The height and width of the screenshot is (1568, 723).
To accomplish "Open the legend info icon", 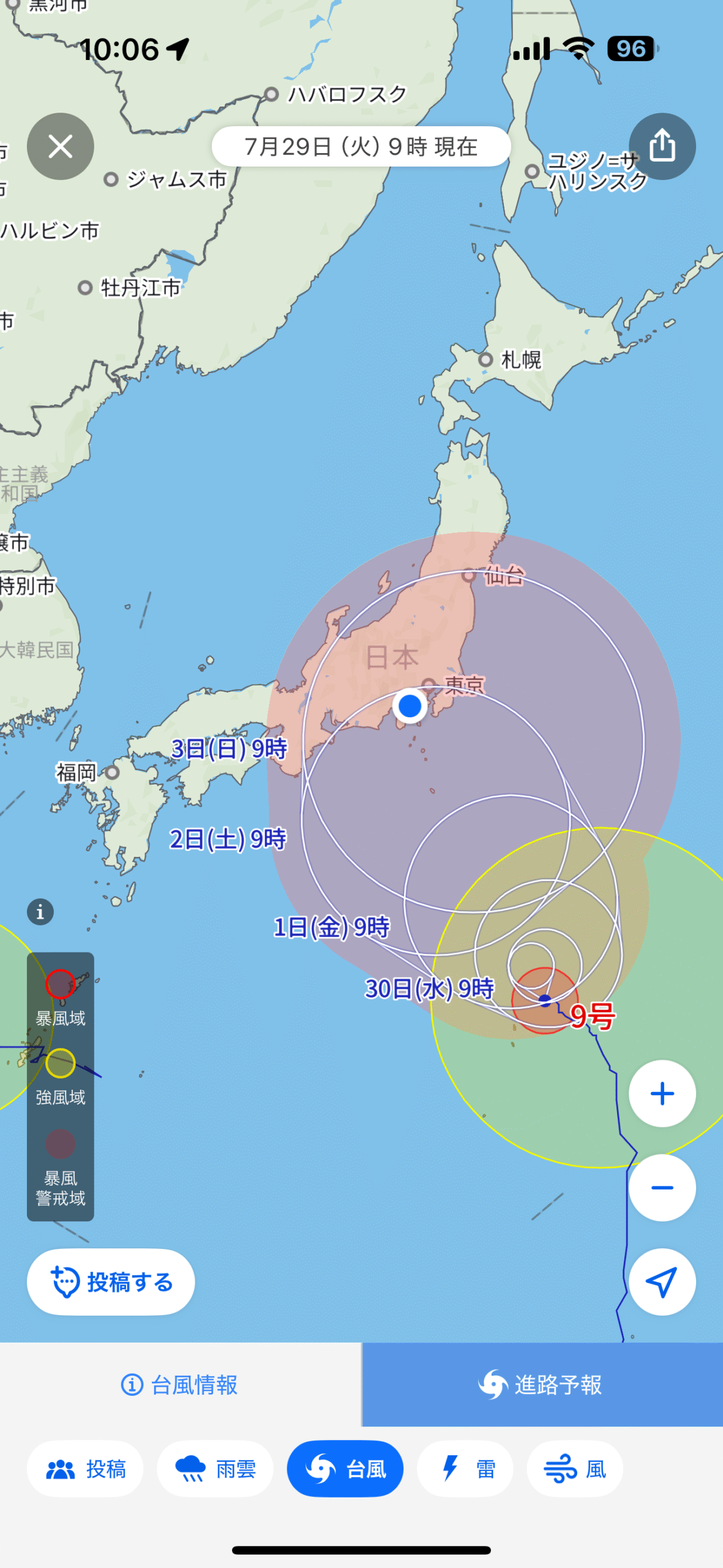I will (40, 912).
